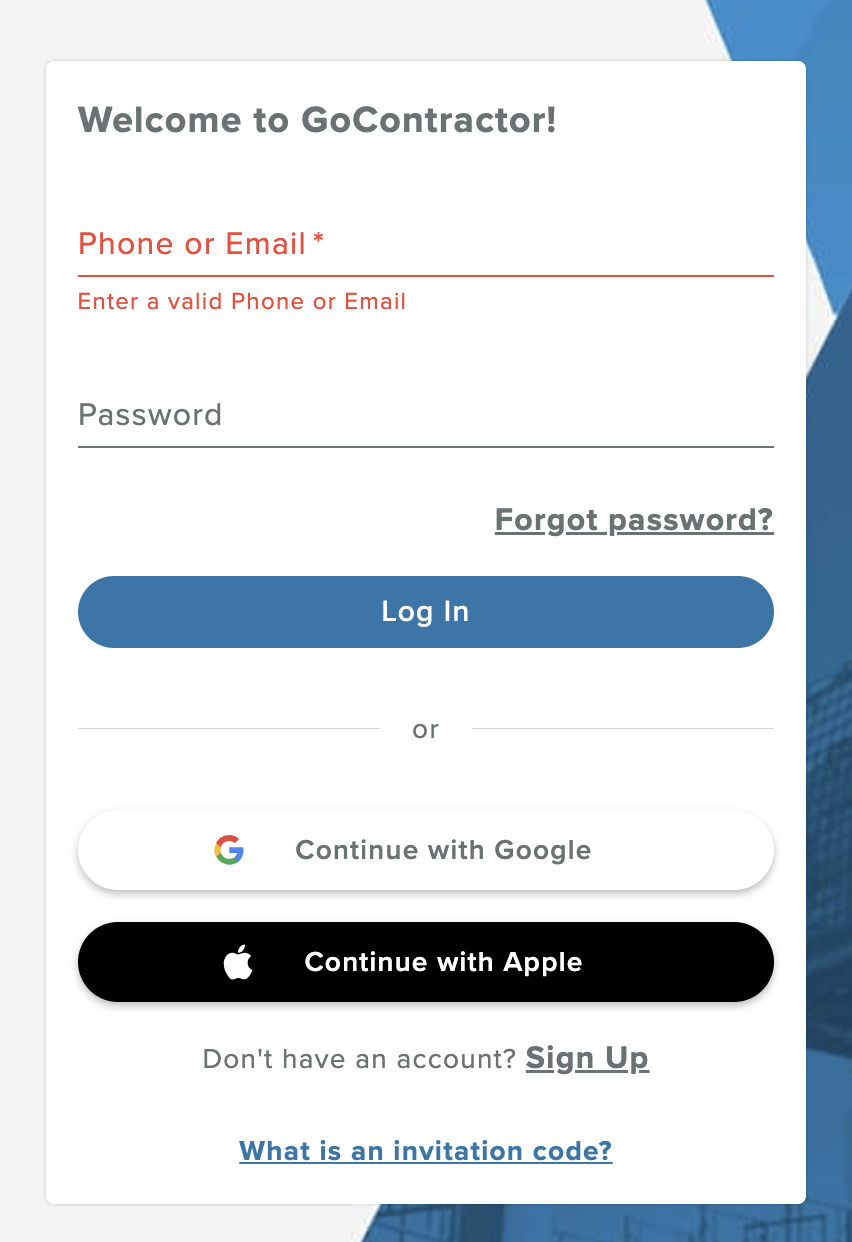Open the Sign Up link
The width and height of the screenshot is (852, 1242).
[x=587, y=1057]
